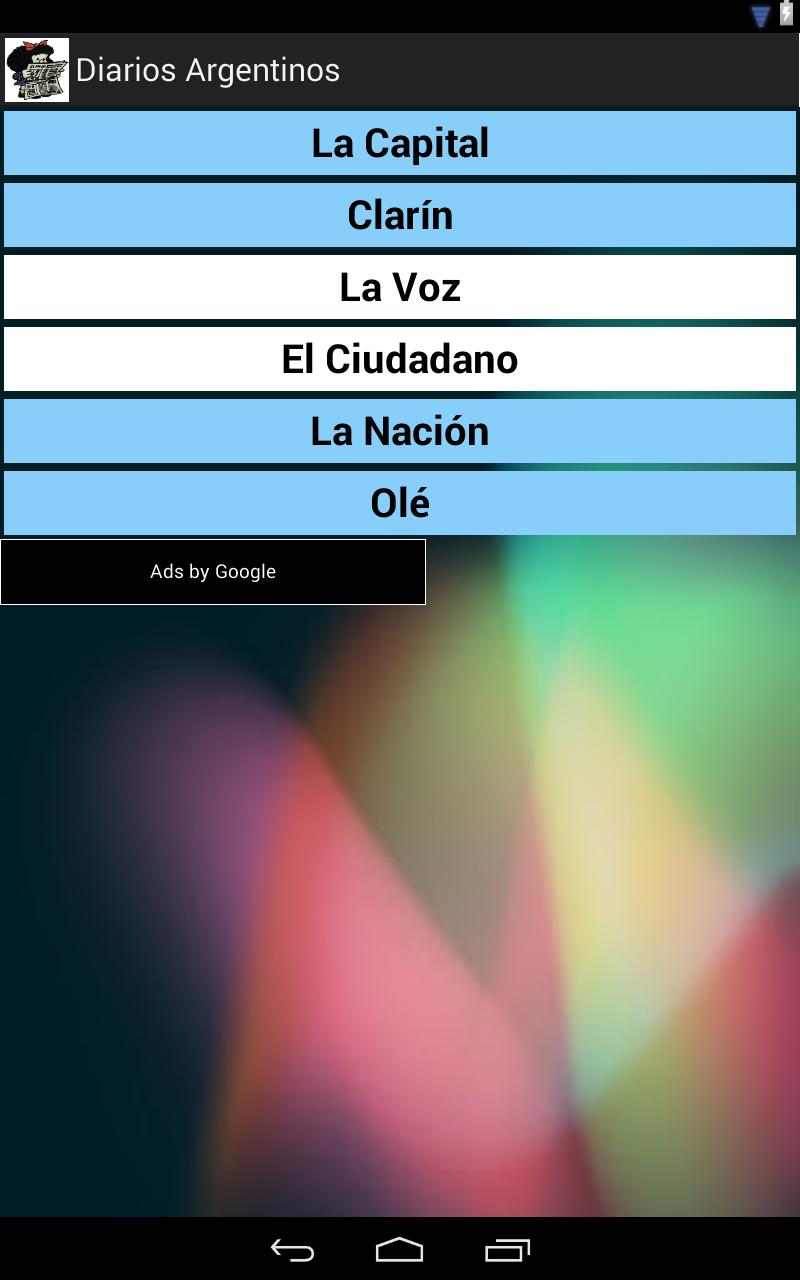Viewport: 800px width, 1280px height.
Task: Tap the status bar
Action: 400,15
